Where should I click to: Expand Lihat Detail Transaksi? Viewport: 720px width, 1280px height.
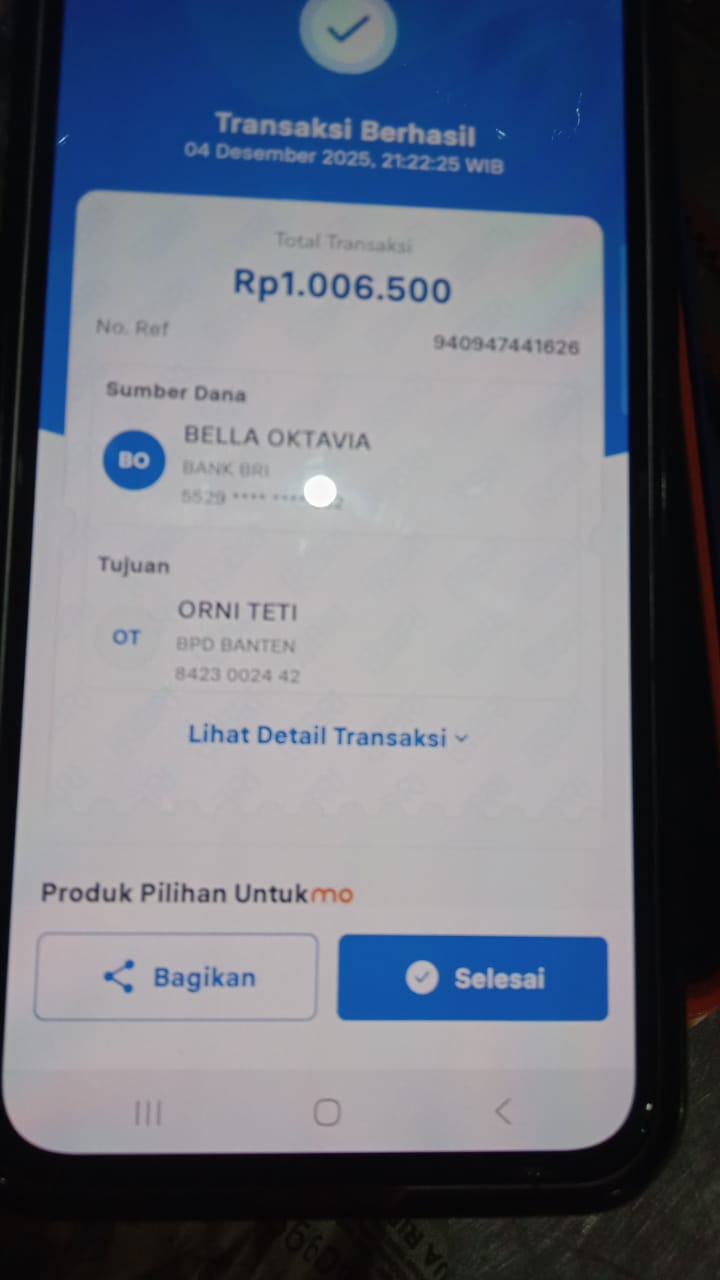(x=328, y=737)
